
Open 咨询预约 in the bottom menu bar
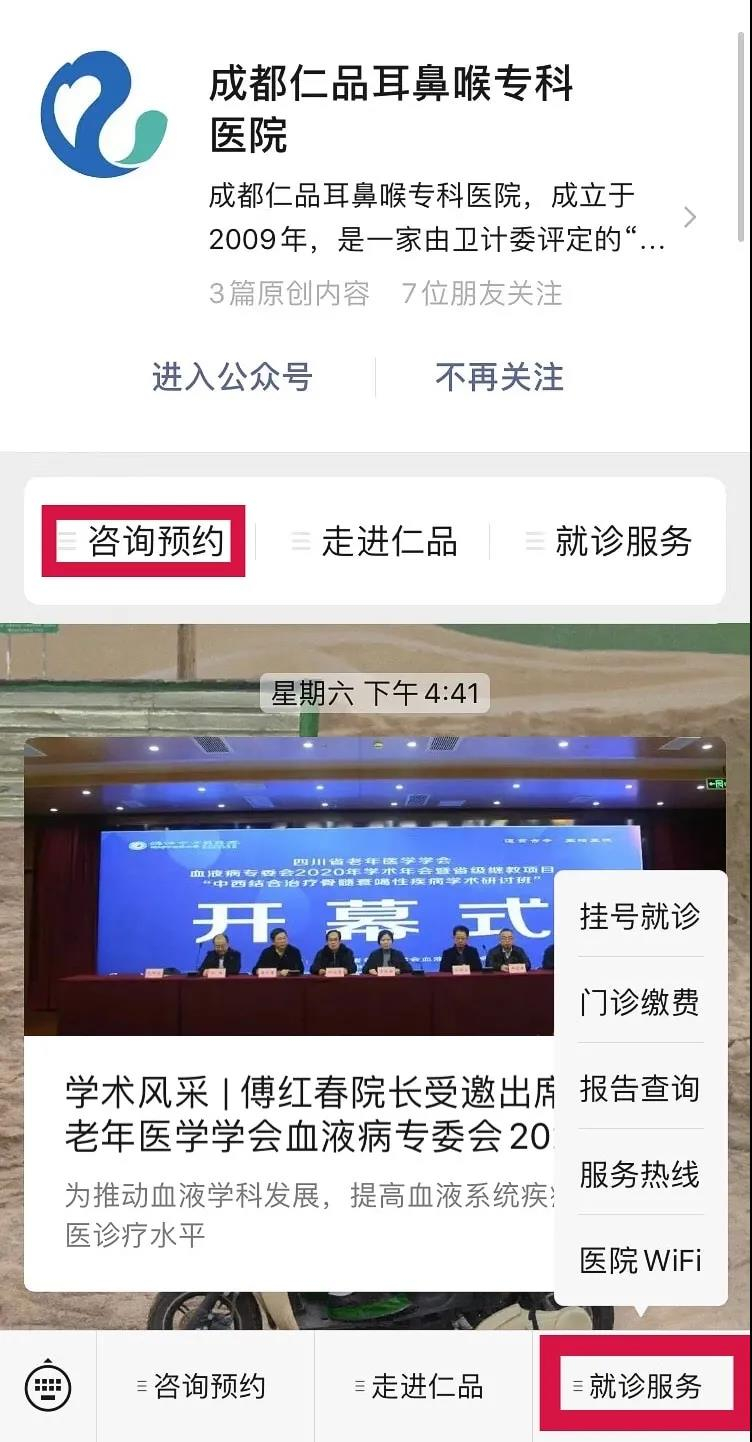click(x=205, y=1386)
